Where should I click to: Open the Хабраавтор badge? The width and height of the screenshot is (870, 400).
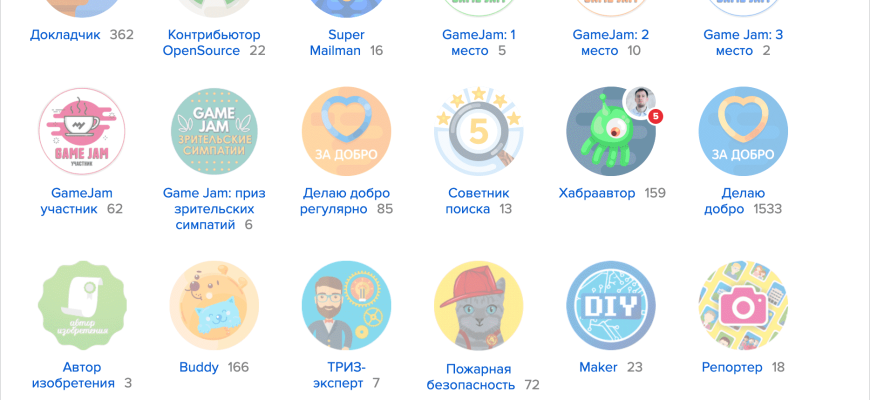coord(610,132)
